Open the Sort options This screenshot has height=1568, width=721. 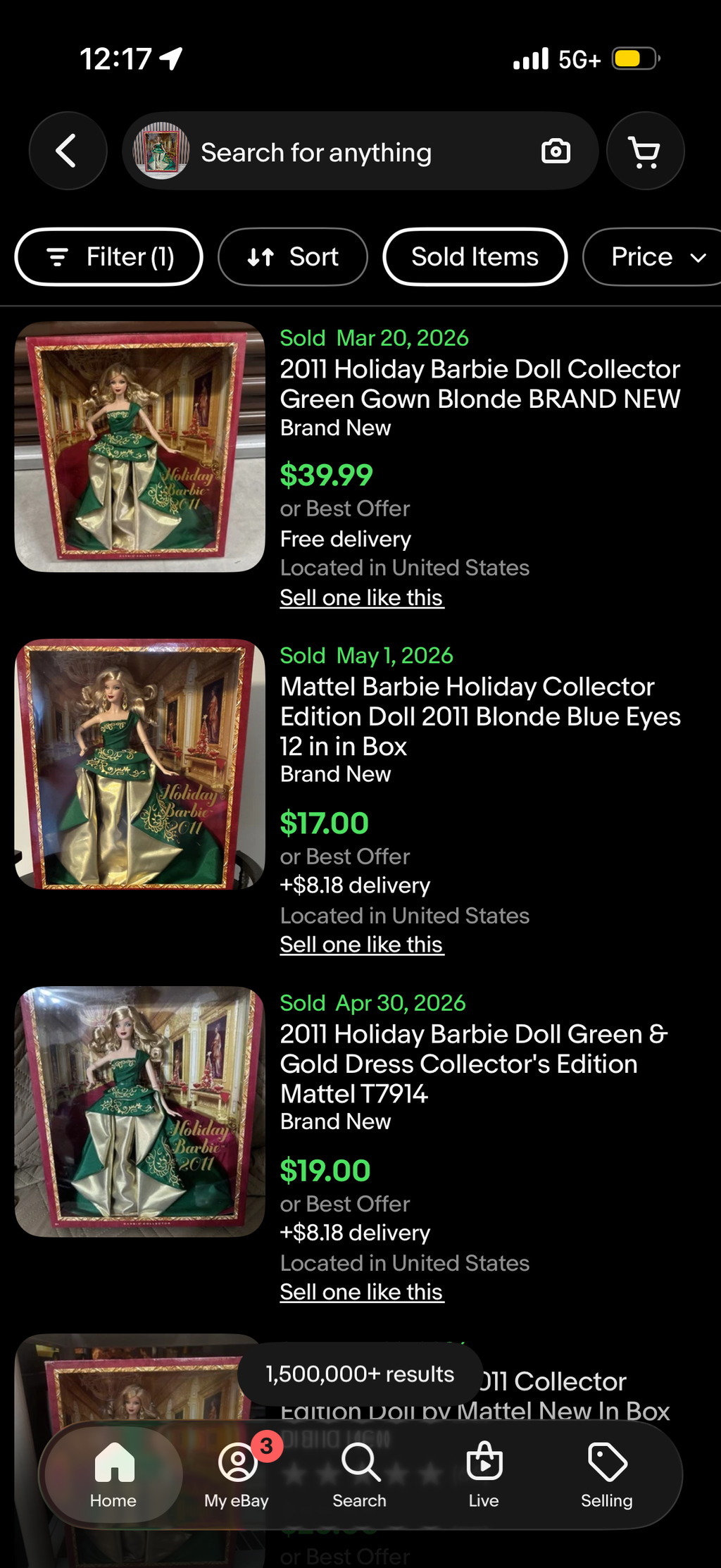[x=293, y=256]
